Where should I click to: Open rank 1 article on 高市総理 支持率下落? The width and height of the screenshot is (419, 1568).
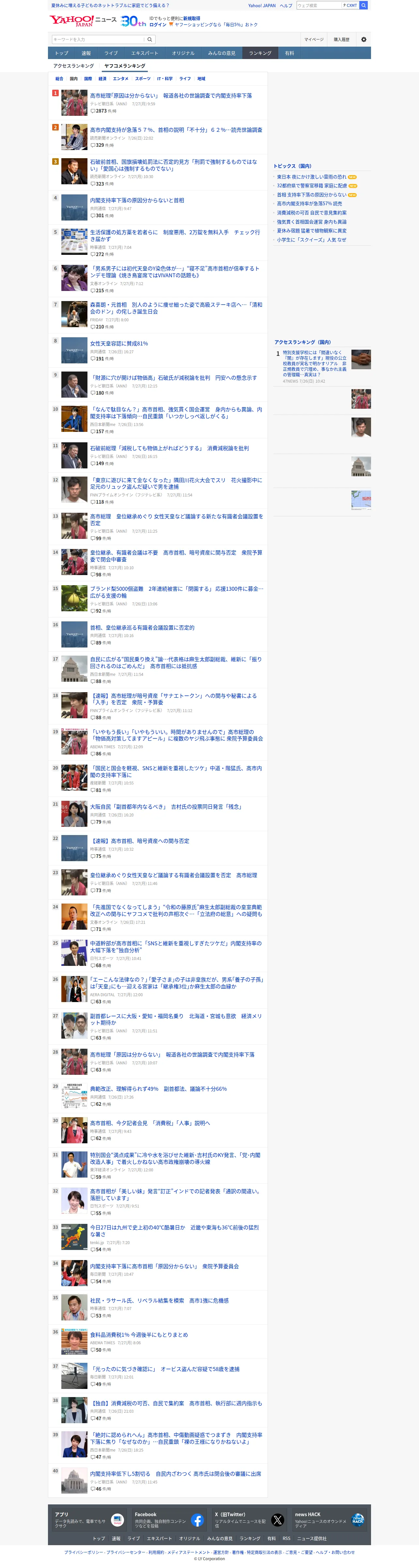click(x=171, y=96)
